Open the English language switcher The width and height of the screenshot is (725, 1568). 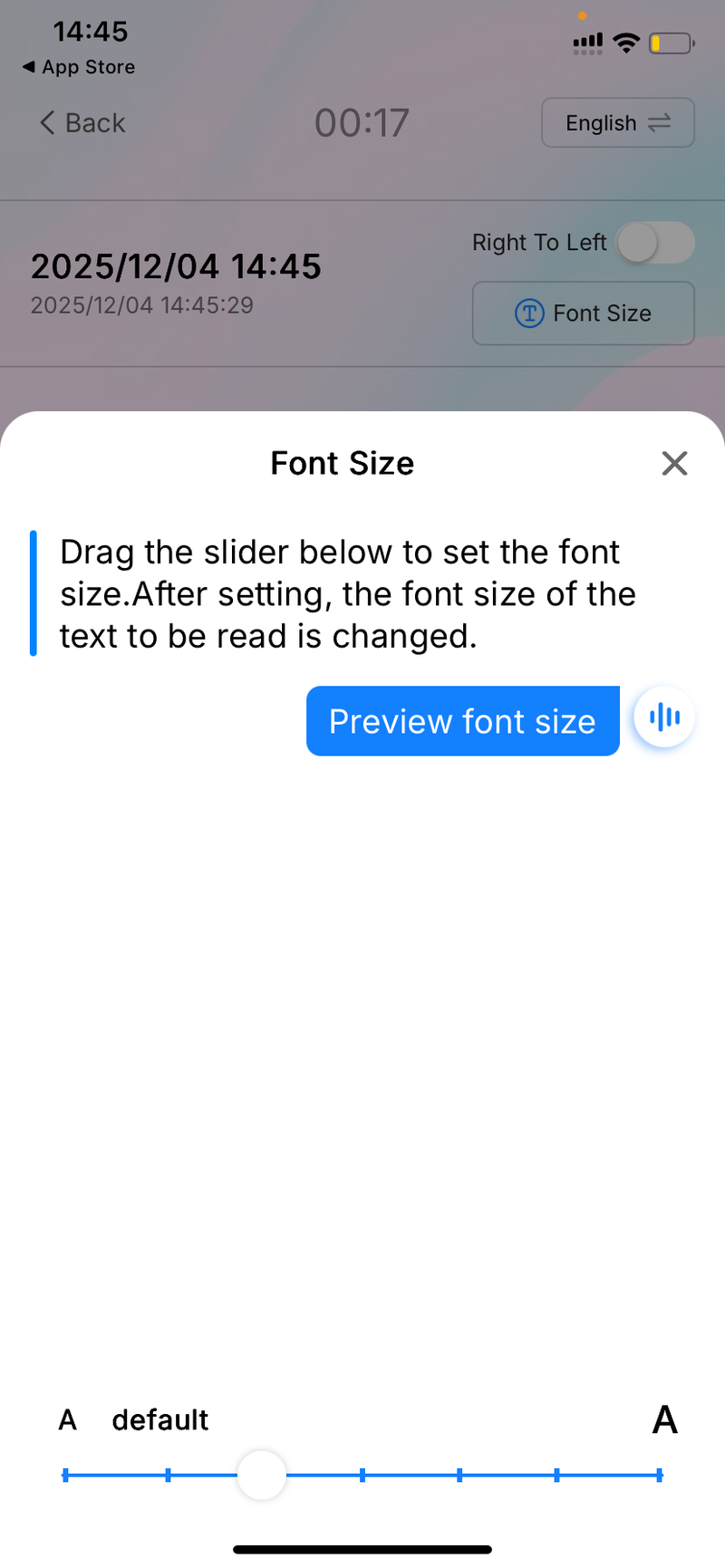[617, 123]
